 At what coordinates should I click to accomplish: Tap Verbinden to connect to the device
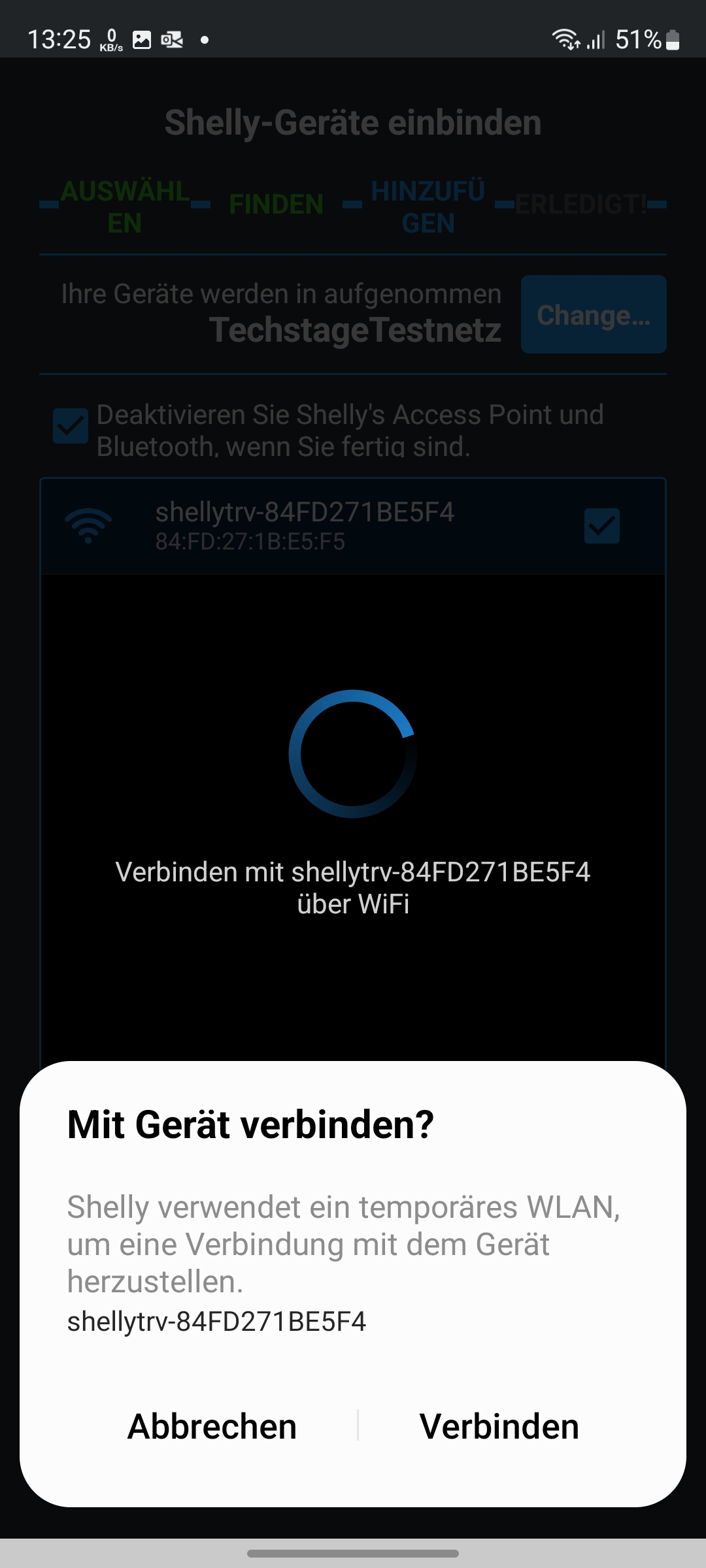click(499, 1426)
